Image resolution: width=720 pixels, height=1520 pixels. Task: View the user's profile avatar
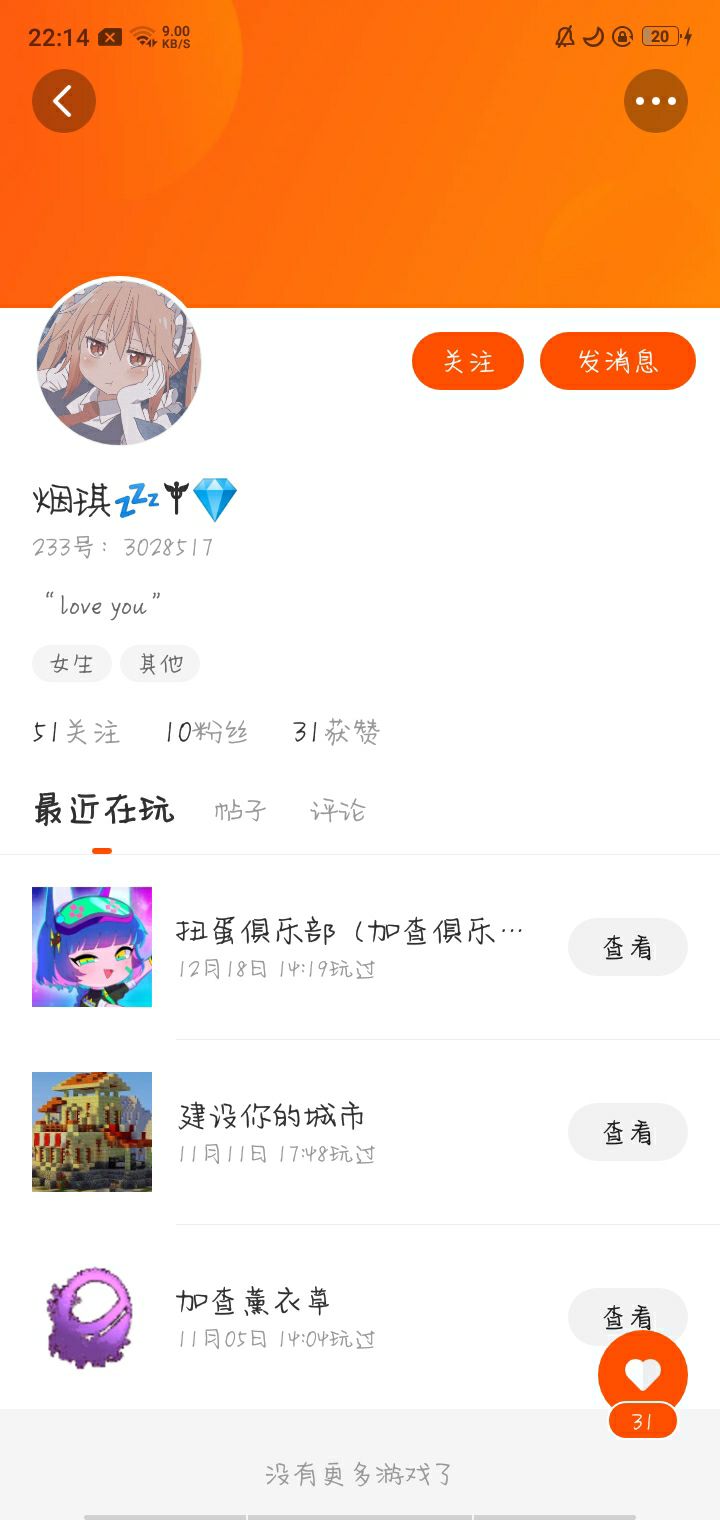pos(119,362)
